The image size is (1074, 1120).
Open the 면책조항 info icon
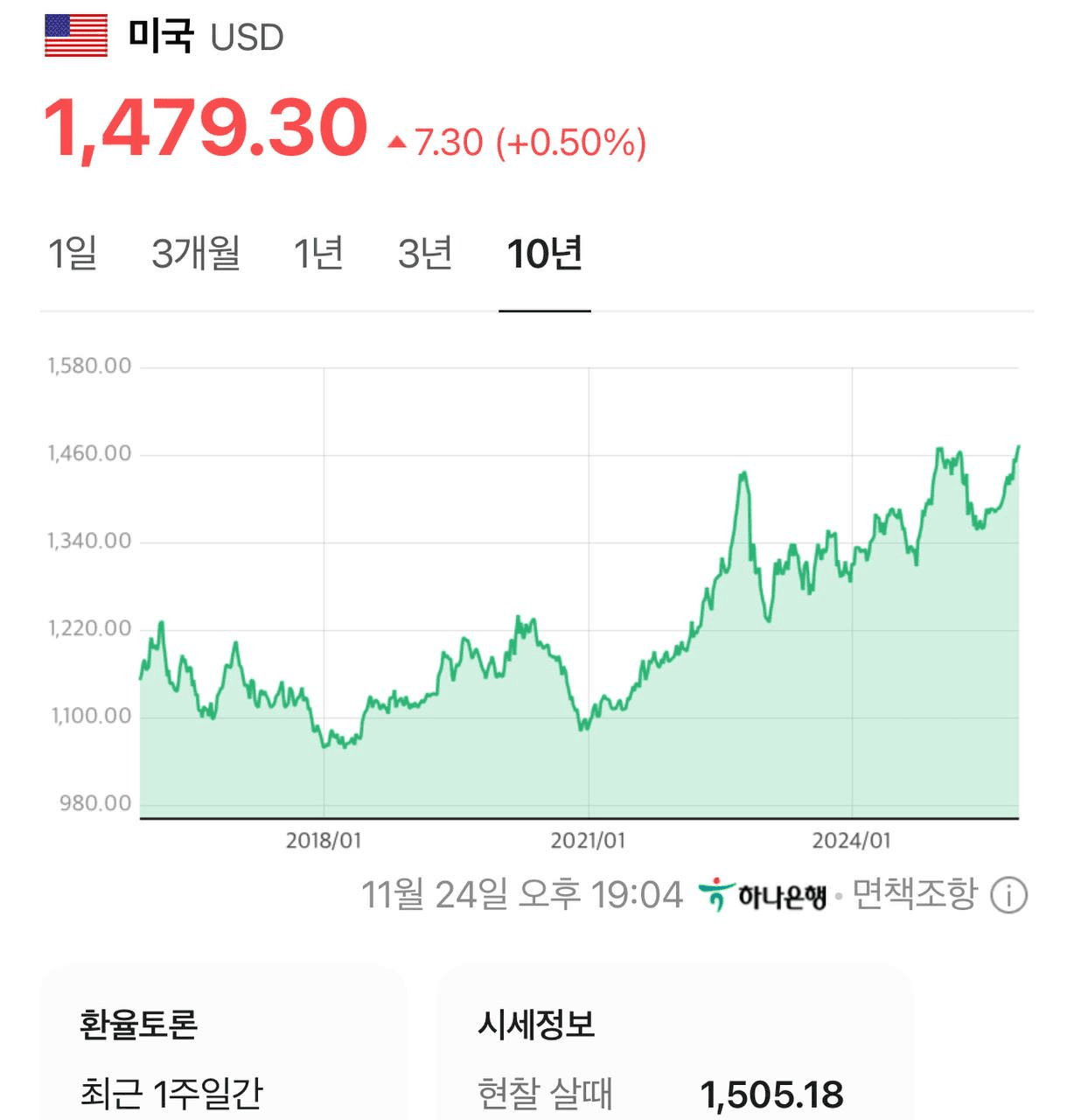1008,896
